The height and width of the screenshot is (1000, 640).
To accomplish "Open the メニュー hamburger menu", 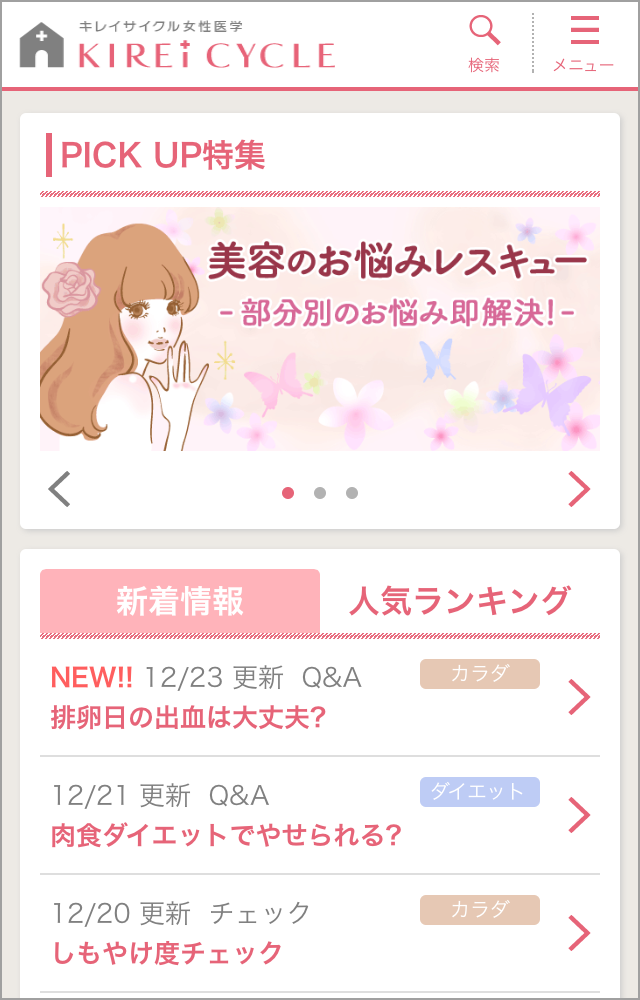I will pyautogui.click(x=584, y=43).
